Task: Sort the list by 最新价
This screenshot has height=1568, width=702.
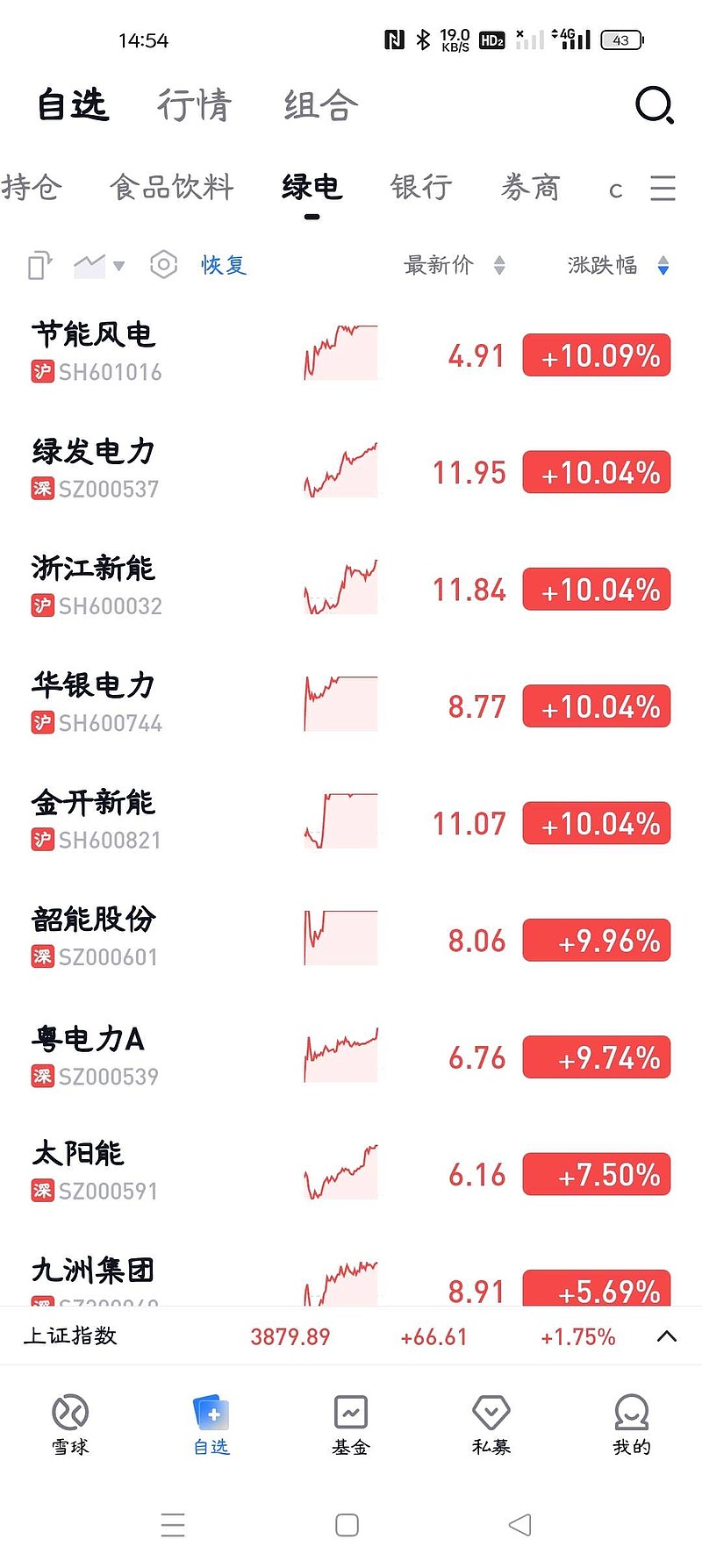Action: pyautogui.click(x=454, y=265)
